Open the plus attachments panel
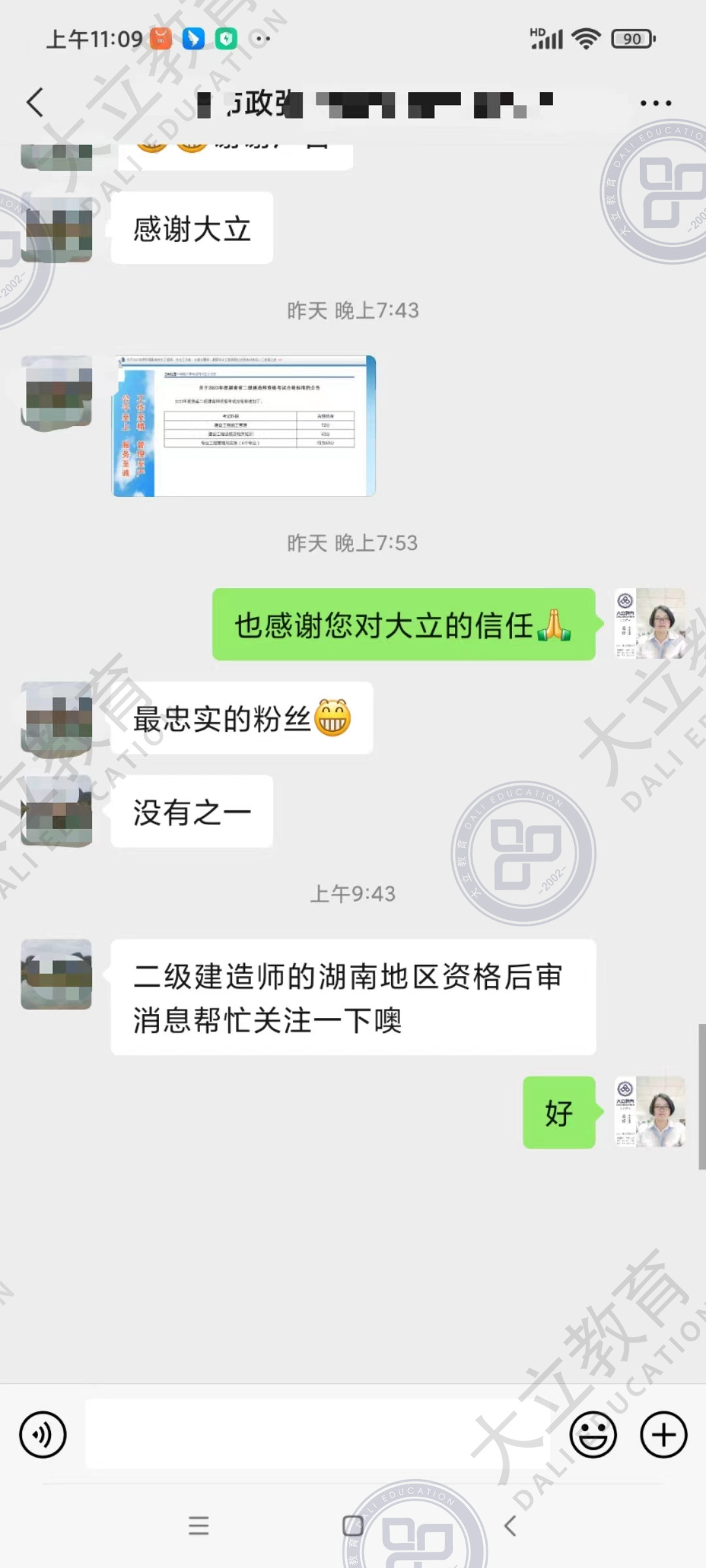 pyautogui.click(x=664, y=1435)
